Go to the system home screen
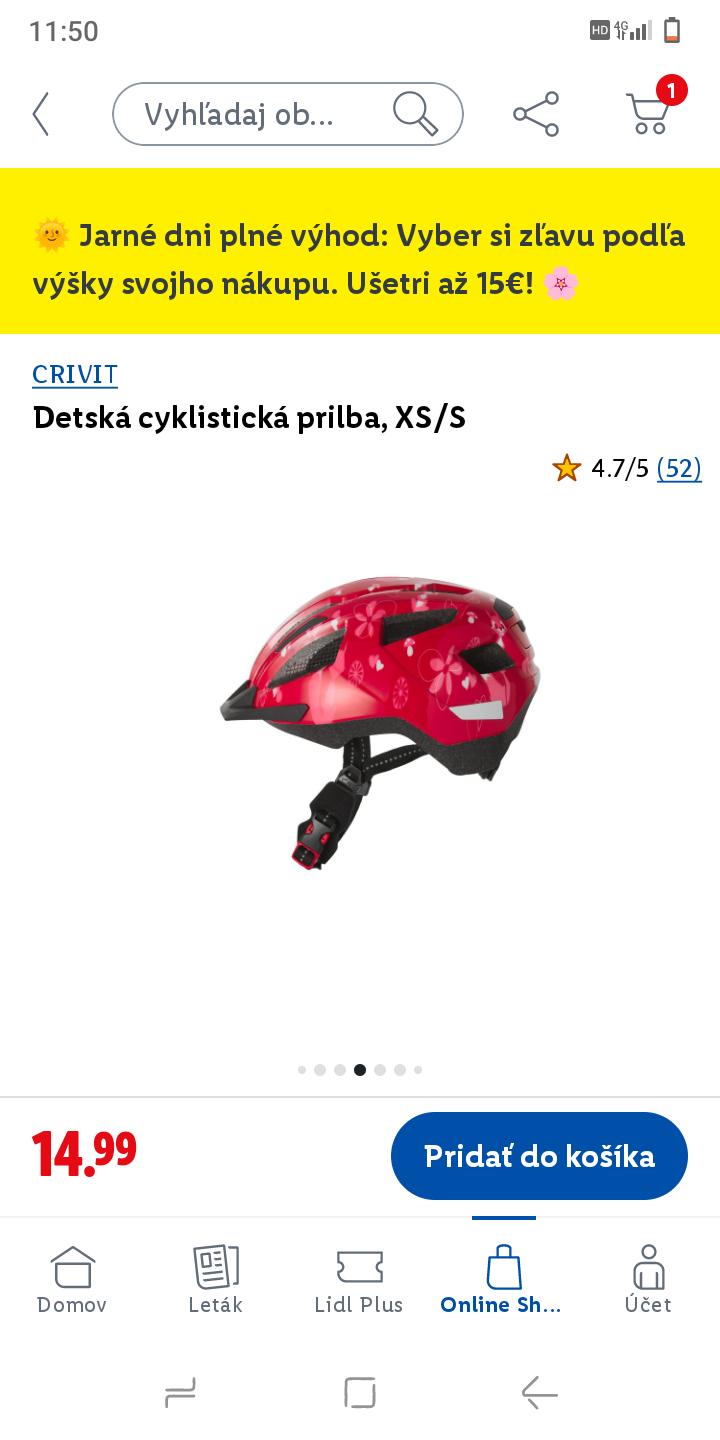Viewport: 720px width, 1440px height. coord(359,1392)
